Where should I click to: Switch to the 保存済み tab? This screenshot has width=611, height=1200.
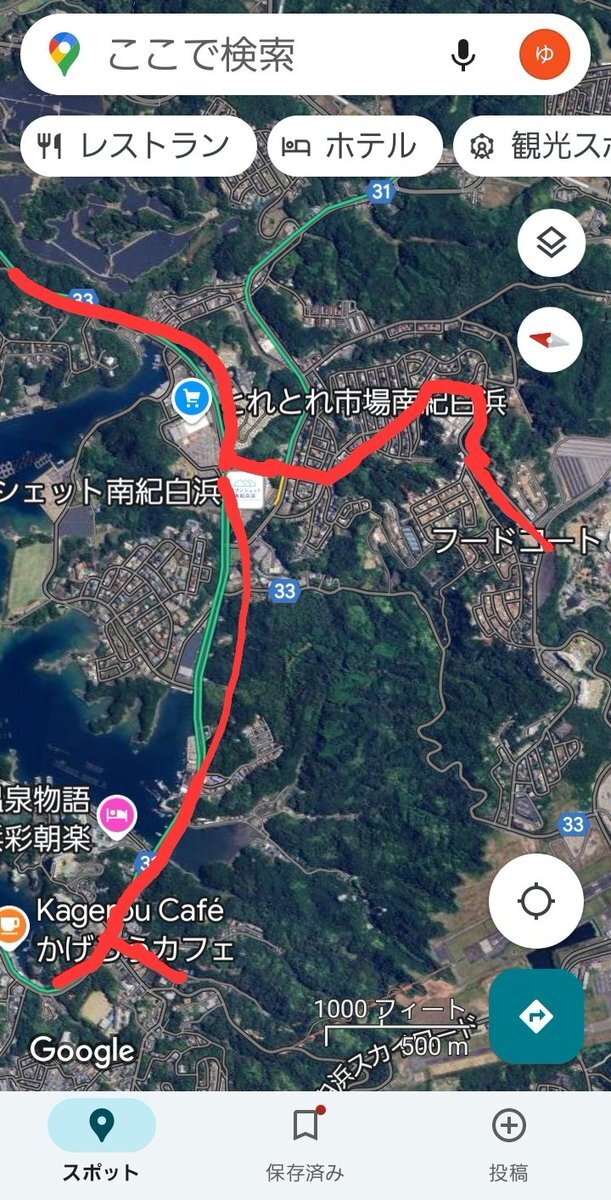pos(305,1145)
